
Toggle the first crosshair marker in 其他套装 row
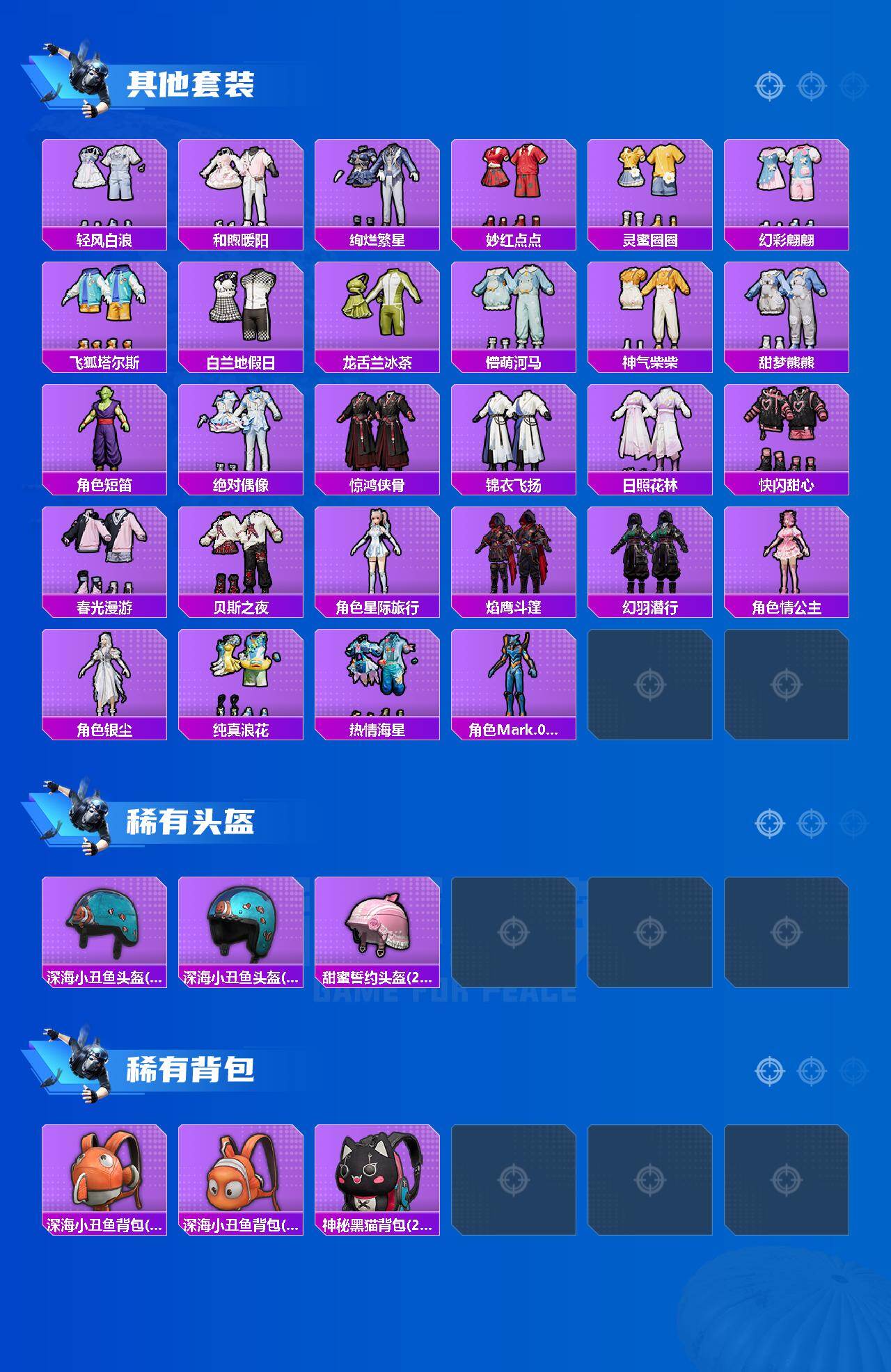[768, 87]
